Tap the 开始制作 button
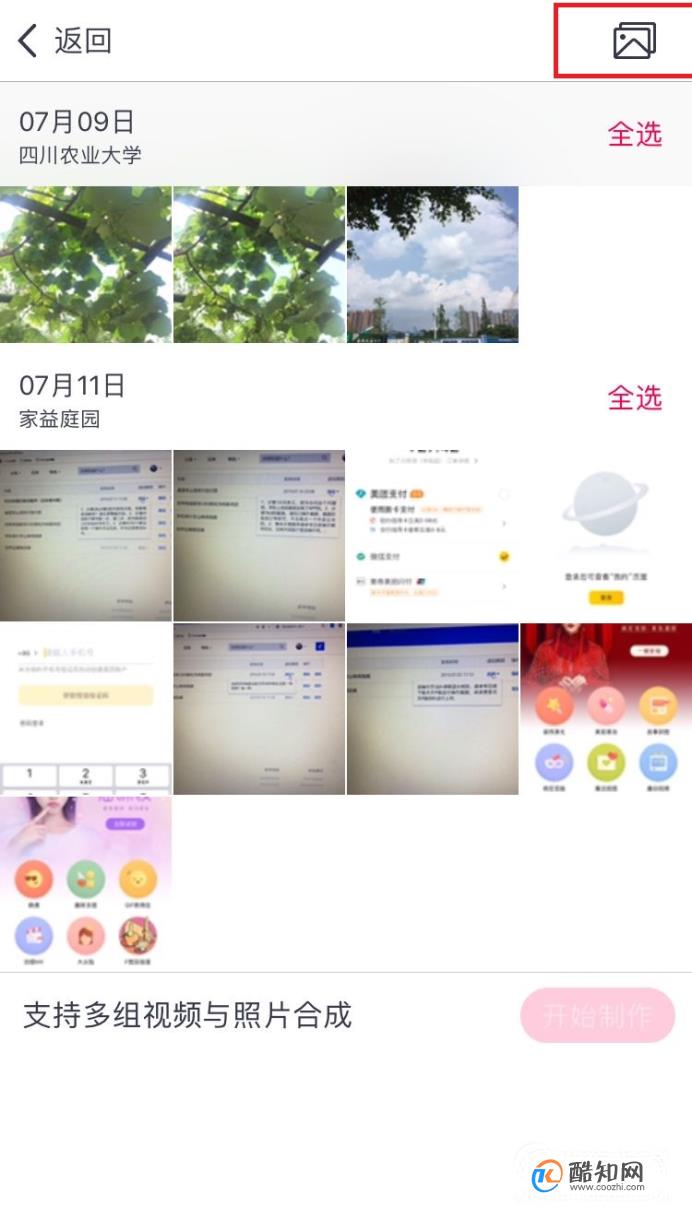 click(597, 1017)
